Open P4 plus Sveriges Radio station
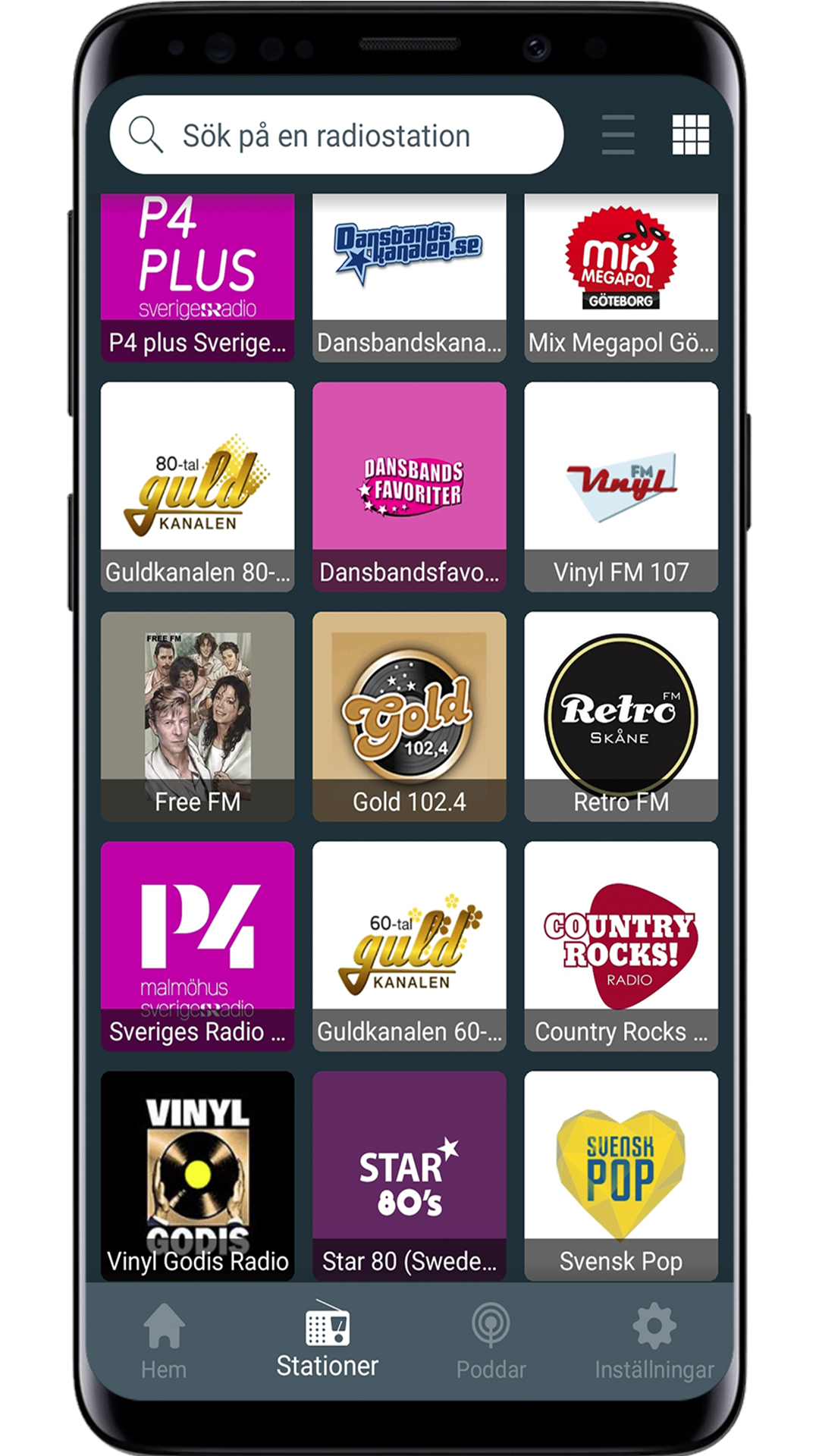 point(197,277)
